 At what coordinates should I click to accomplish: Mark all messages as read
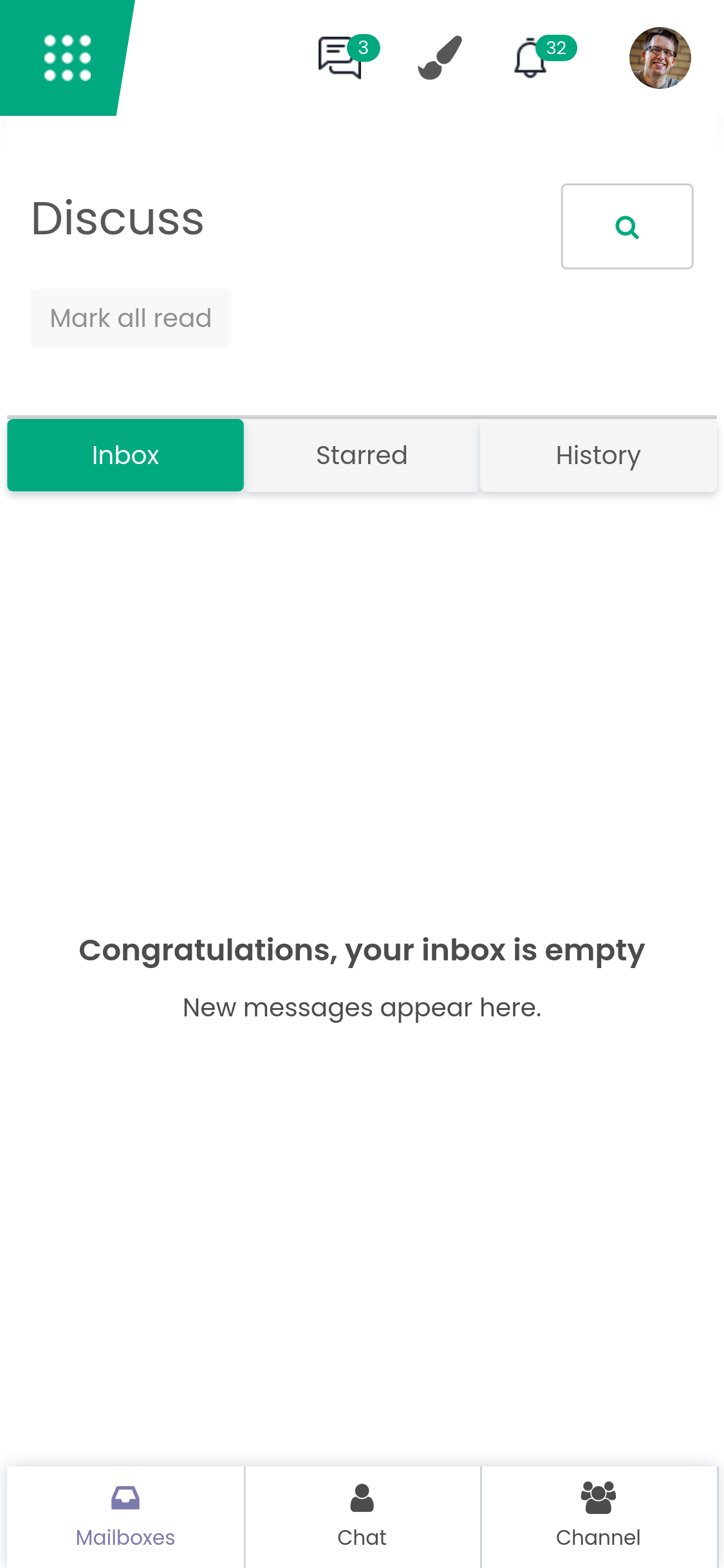coord(131,318)
